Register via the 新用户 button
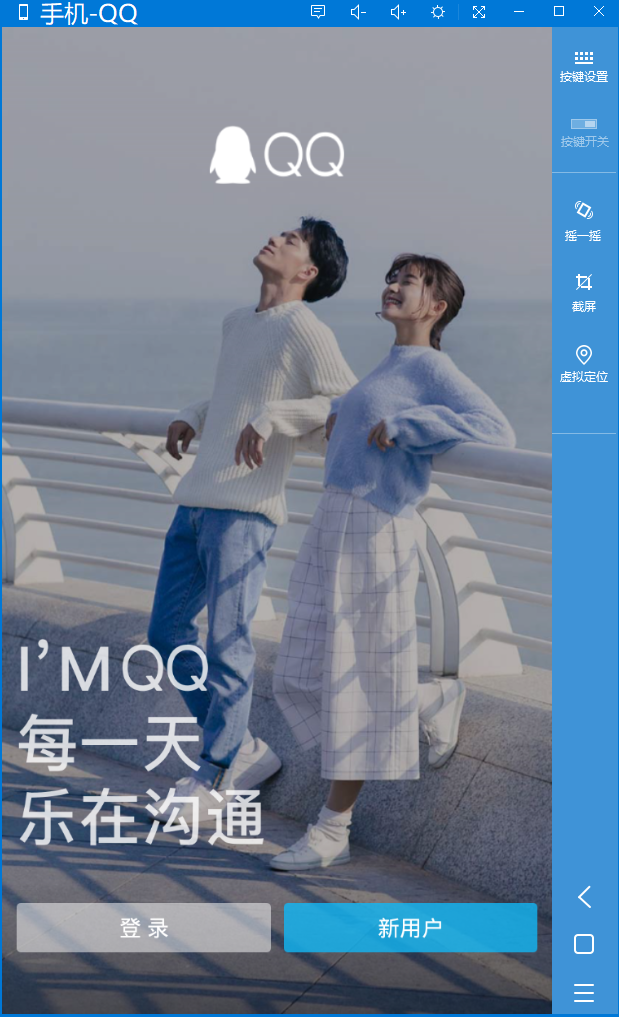Screen dimensions: 619x1017 click(410, 928)
